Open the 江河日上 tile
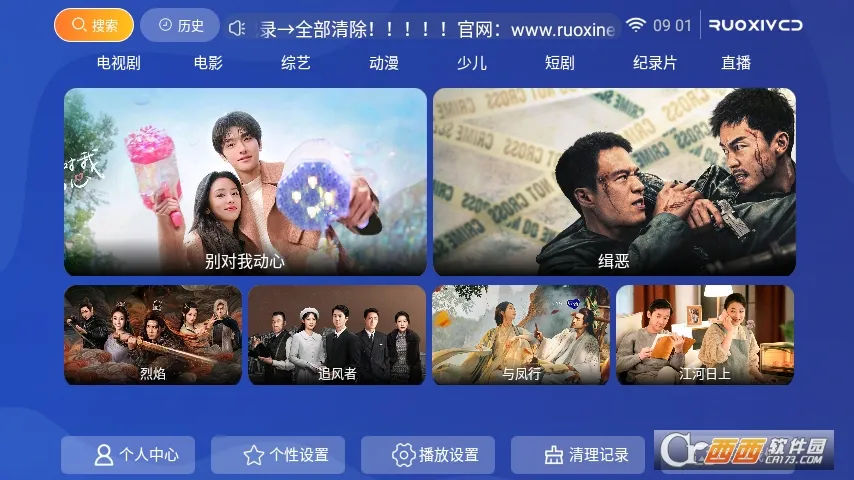Image resolution: width=854 pixels, height=480 pixels. (x=705, y=335)
